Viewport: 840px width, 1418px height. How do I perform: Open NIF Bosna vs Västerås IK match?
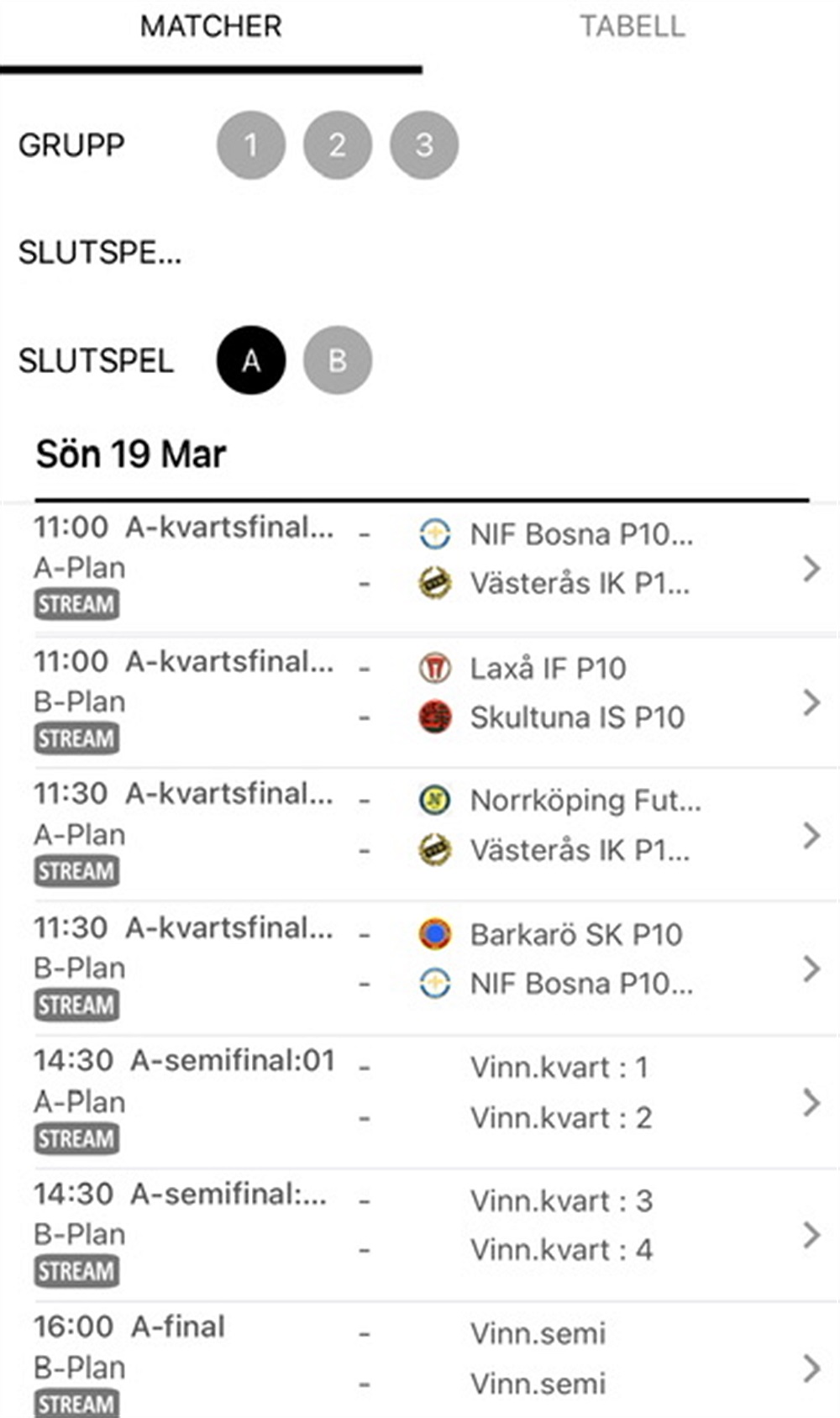pyautogui.click(x=420, y=568)
